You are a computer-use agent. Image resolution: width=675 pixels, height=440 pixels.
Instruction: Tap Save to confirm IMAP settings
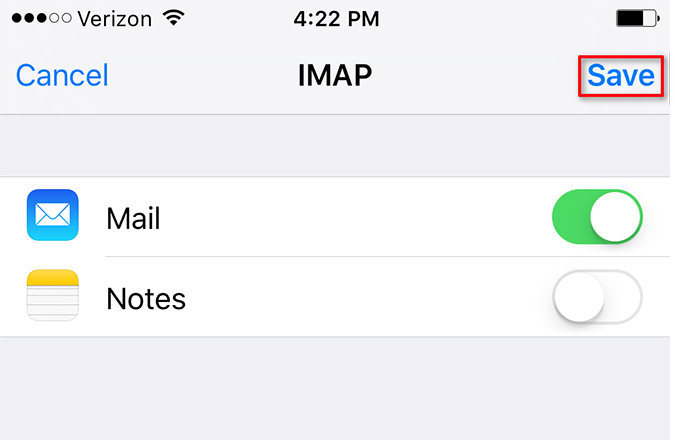coord(620,76)
